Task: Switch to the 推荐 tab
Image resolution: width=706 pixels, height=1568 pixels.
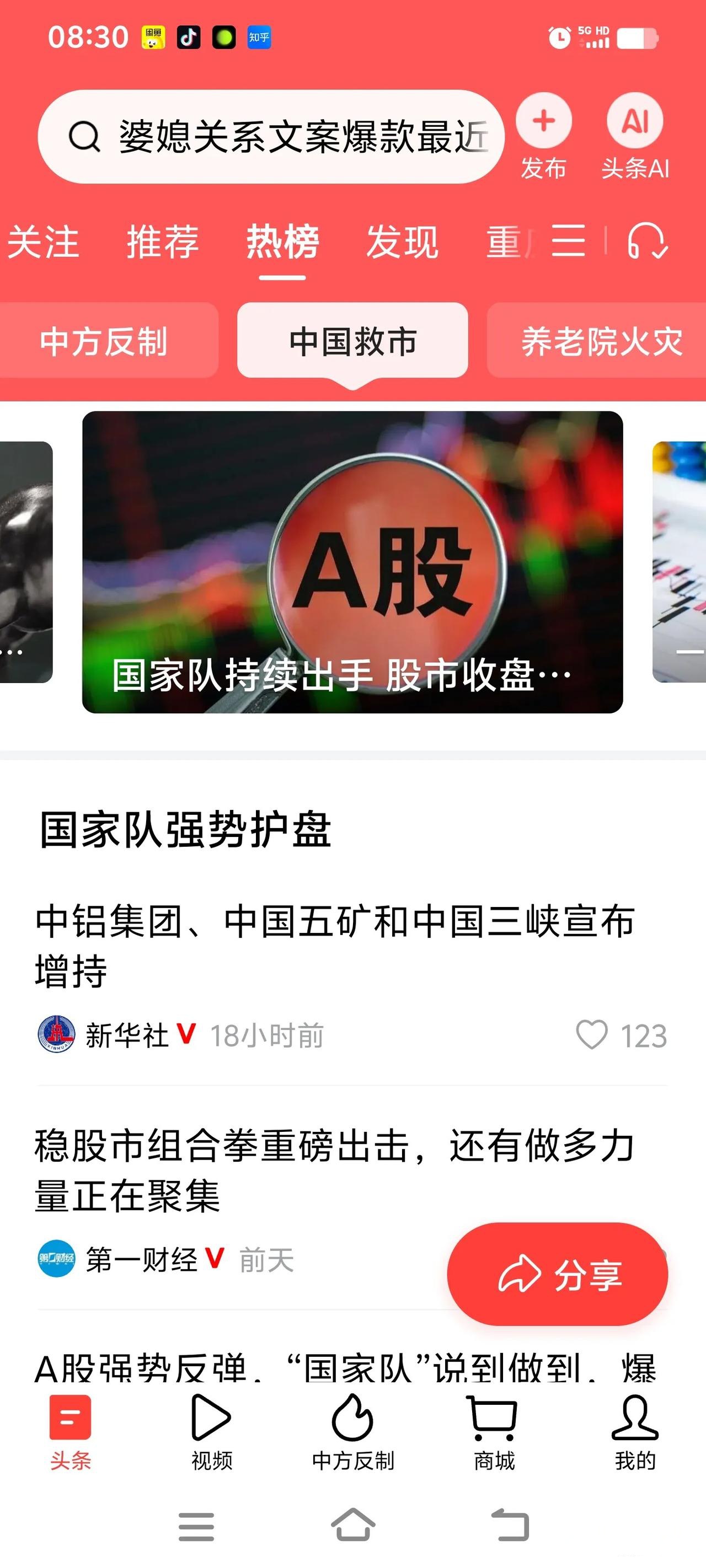Action: 163,241
